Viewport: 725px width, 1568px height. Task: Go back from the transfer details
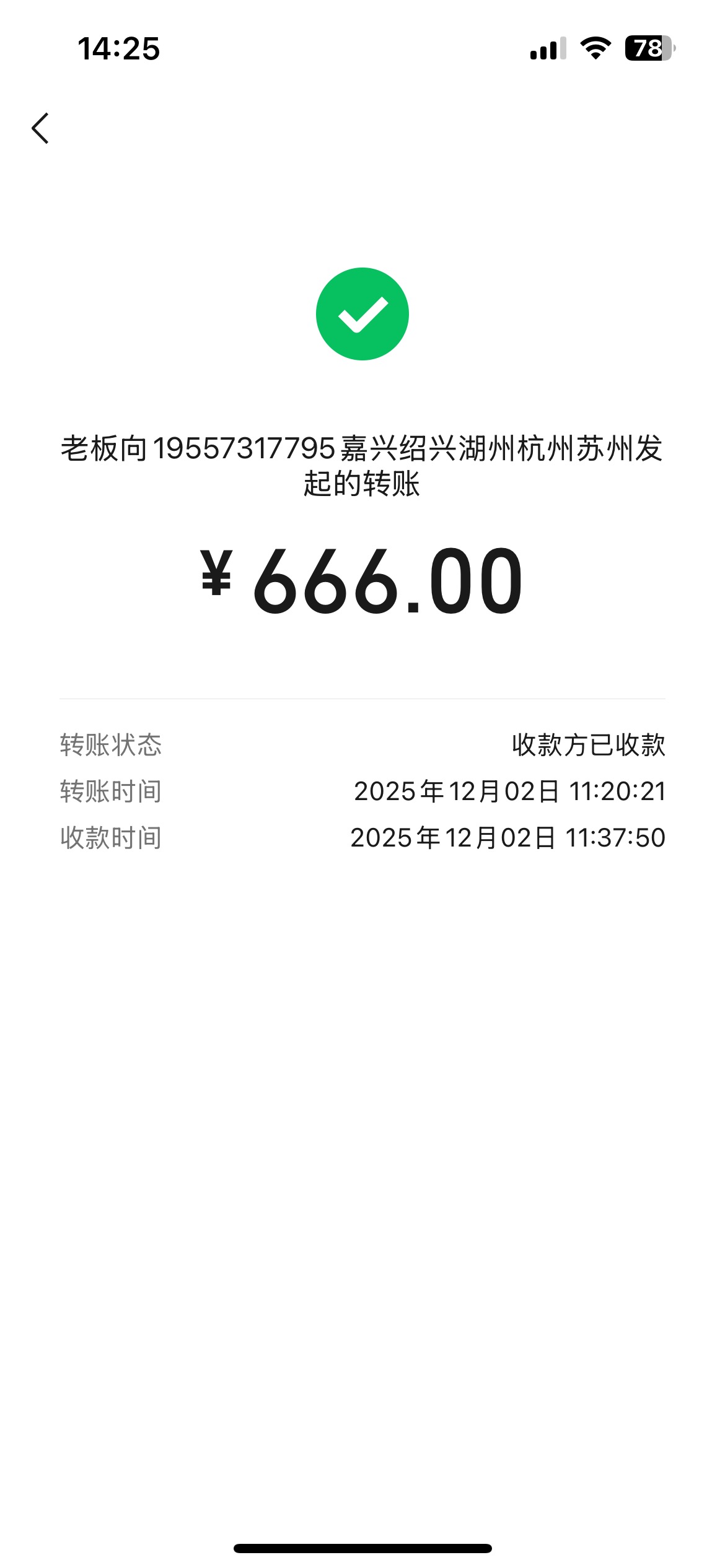40,128
